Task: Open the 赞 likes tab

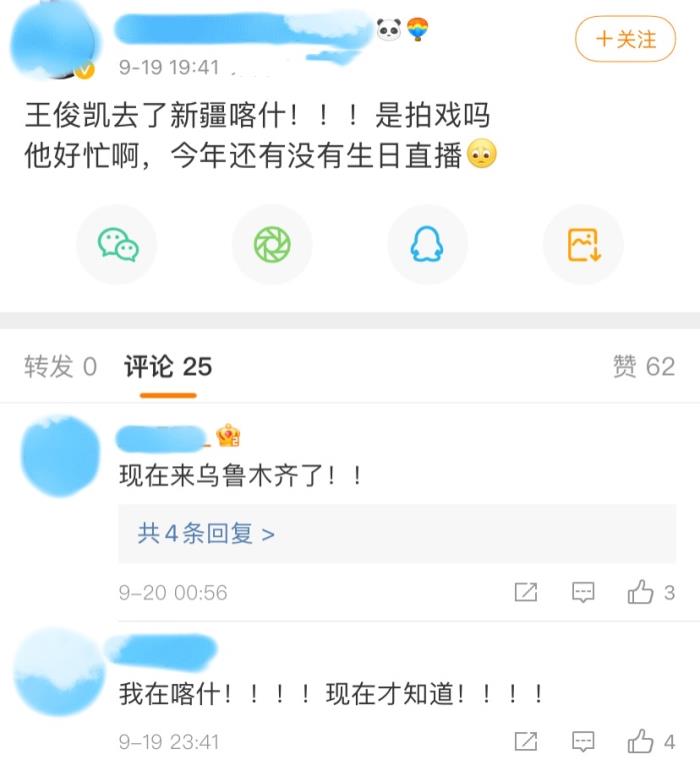Action: click(643, 367)
